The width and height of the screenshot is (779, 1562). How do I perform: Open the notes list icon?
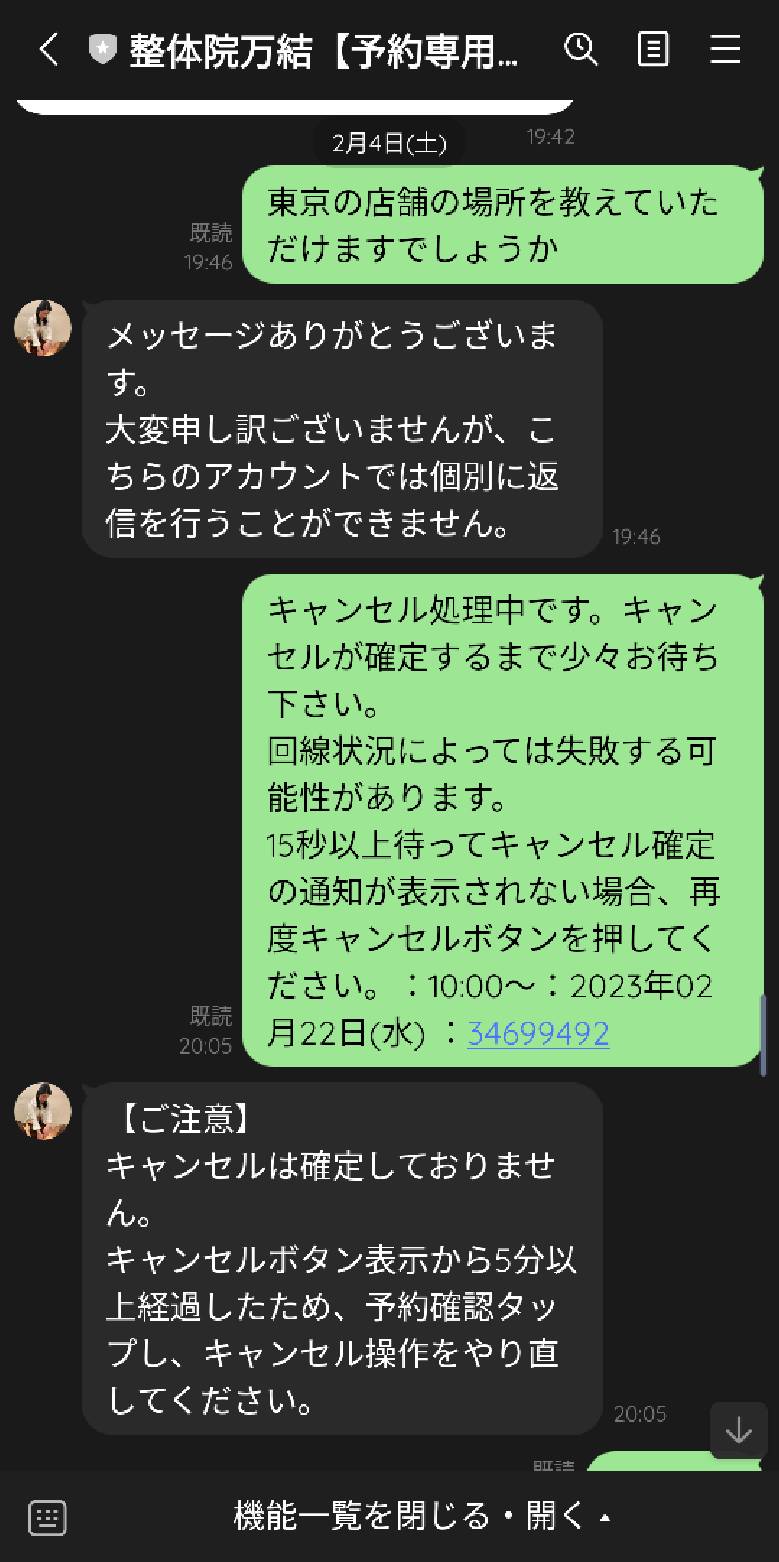click(653, 48)
